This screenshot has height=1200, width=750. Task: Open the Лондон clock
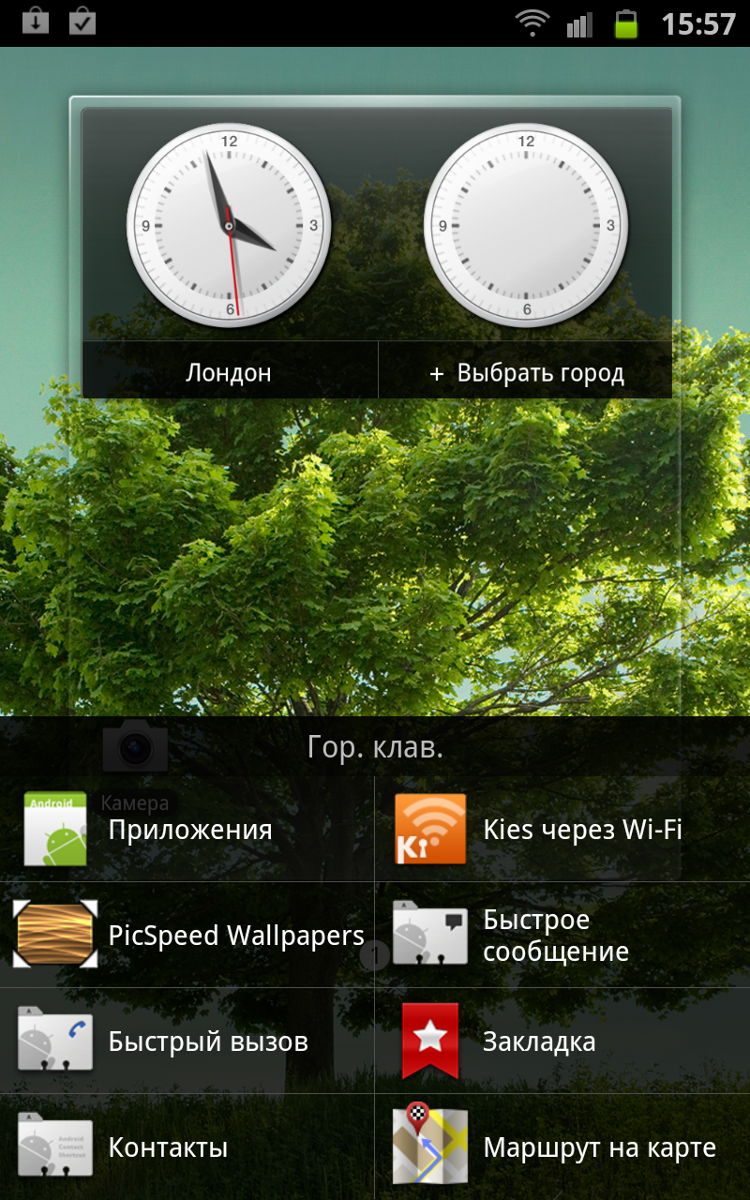pyautogui.click(x=229, y=373)
